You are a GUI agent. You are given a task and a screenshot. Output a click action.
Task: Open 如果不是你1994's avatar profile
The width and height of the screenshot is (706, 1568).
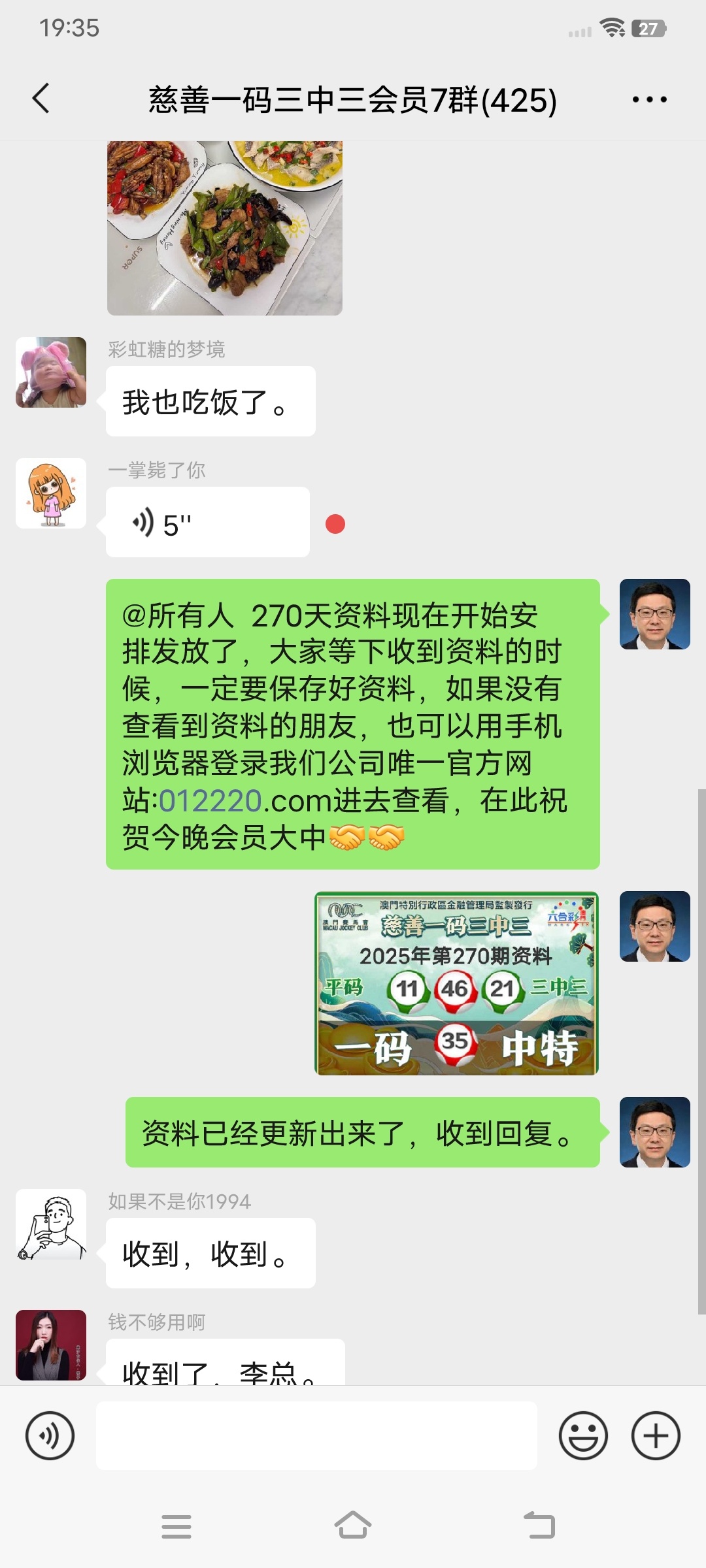[51, 1224]
